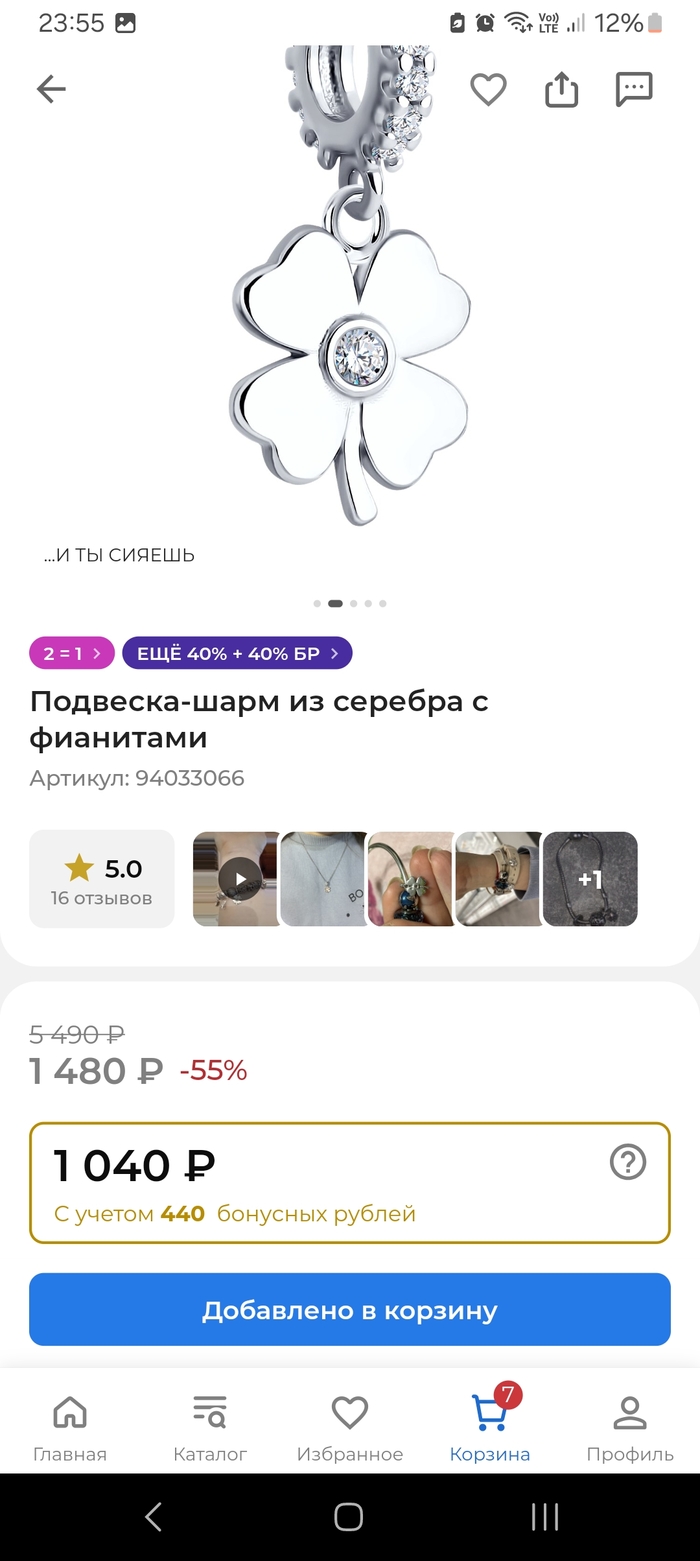Tap the Добавлено в корзину button
700x1561 pixels.
click(350, 1310)
